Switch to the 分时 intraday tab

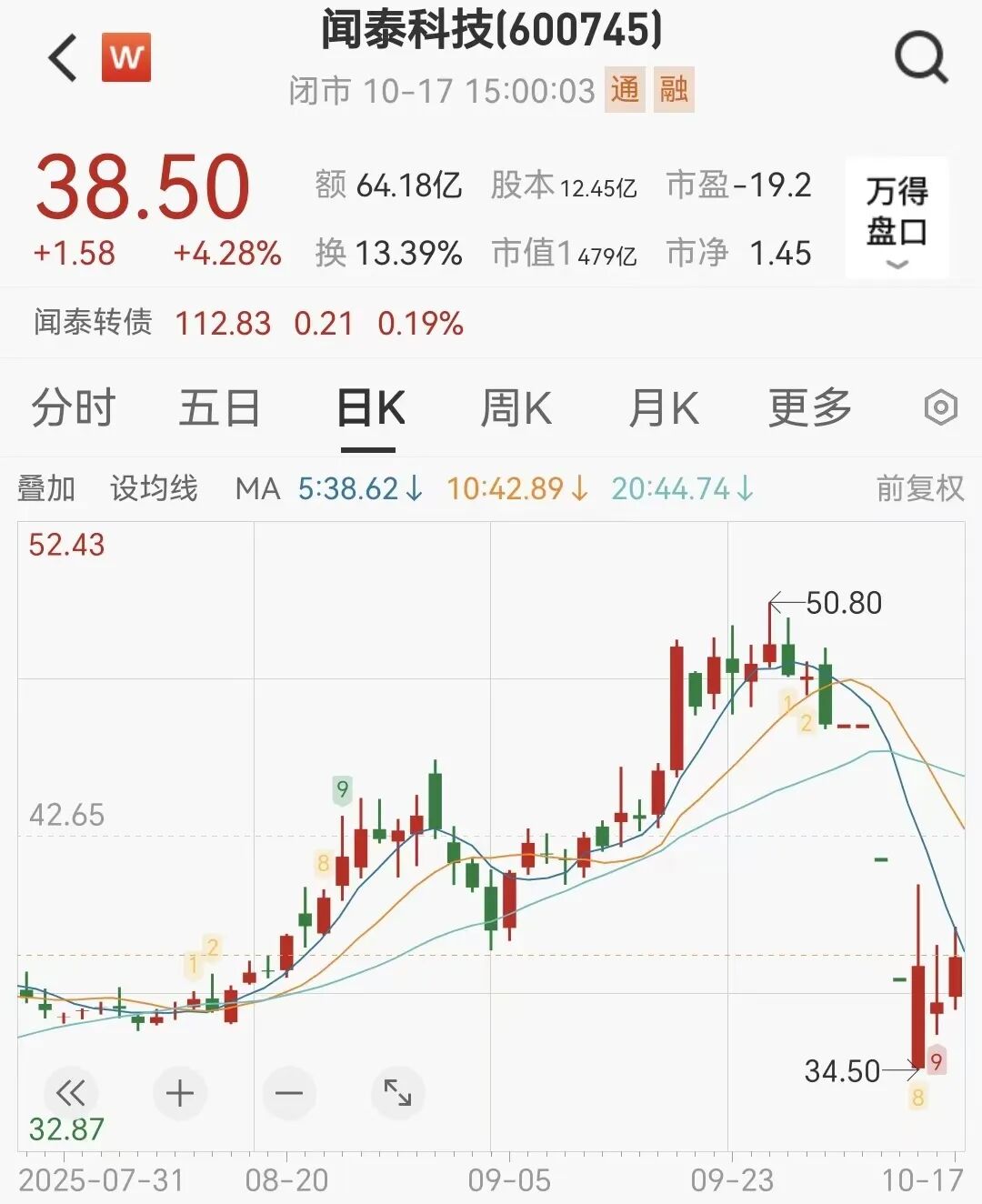click(73, 408)
